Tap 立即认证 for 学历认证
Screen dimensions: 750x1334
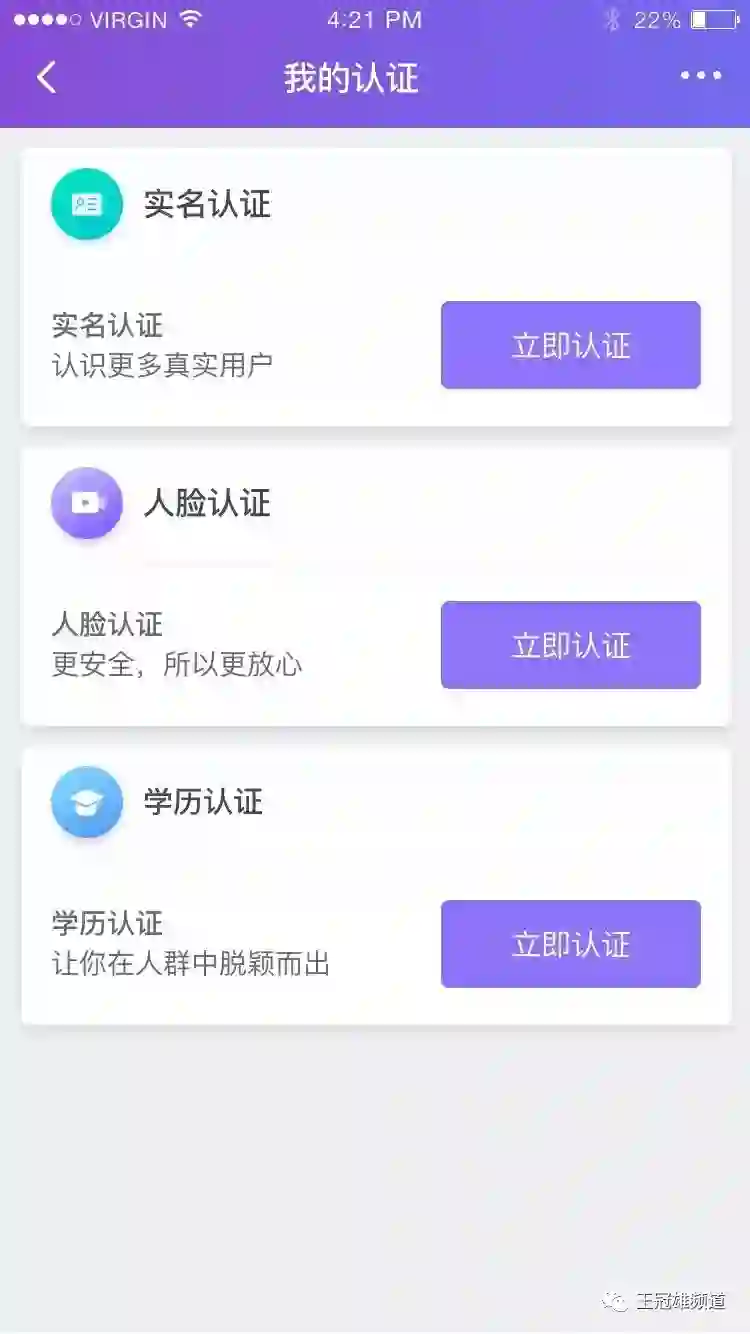tap(570, 944)
